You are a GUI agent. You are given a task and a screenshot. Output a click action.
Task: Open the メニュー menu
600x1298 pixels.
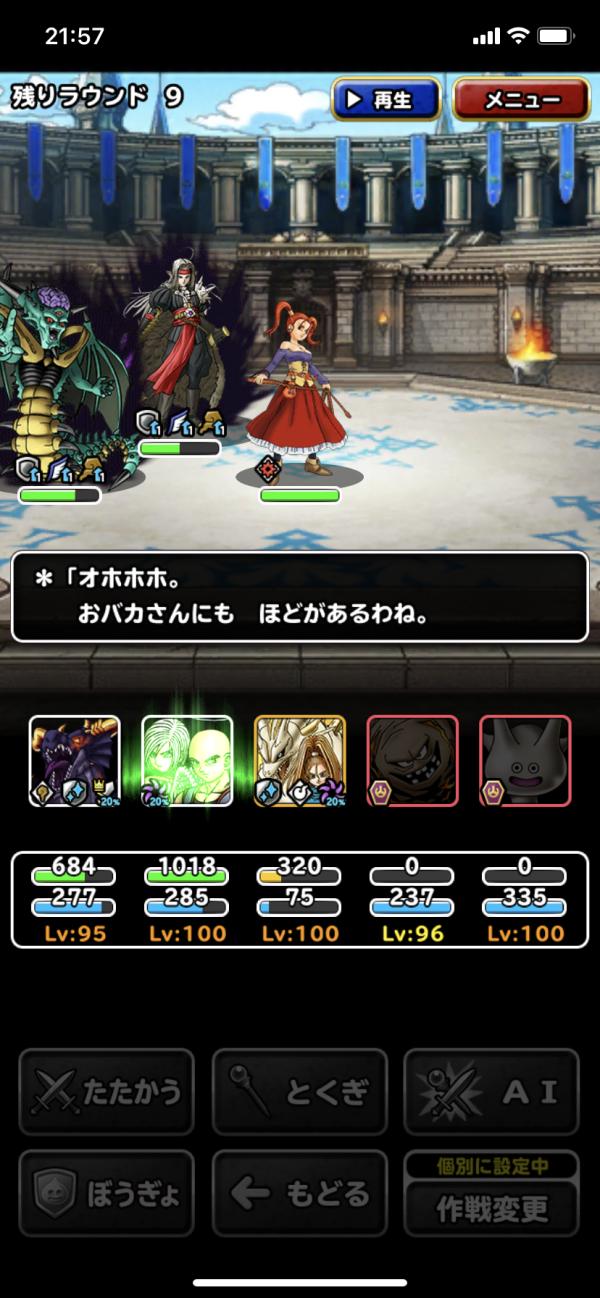[520, 100]
